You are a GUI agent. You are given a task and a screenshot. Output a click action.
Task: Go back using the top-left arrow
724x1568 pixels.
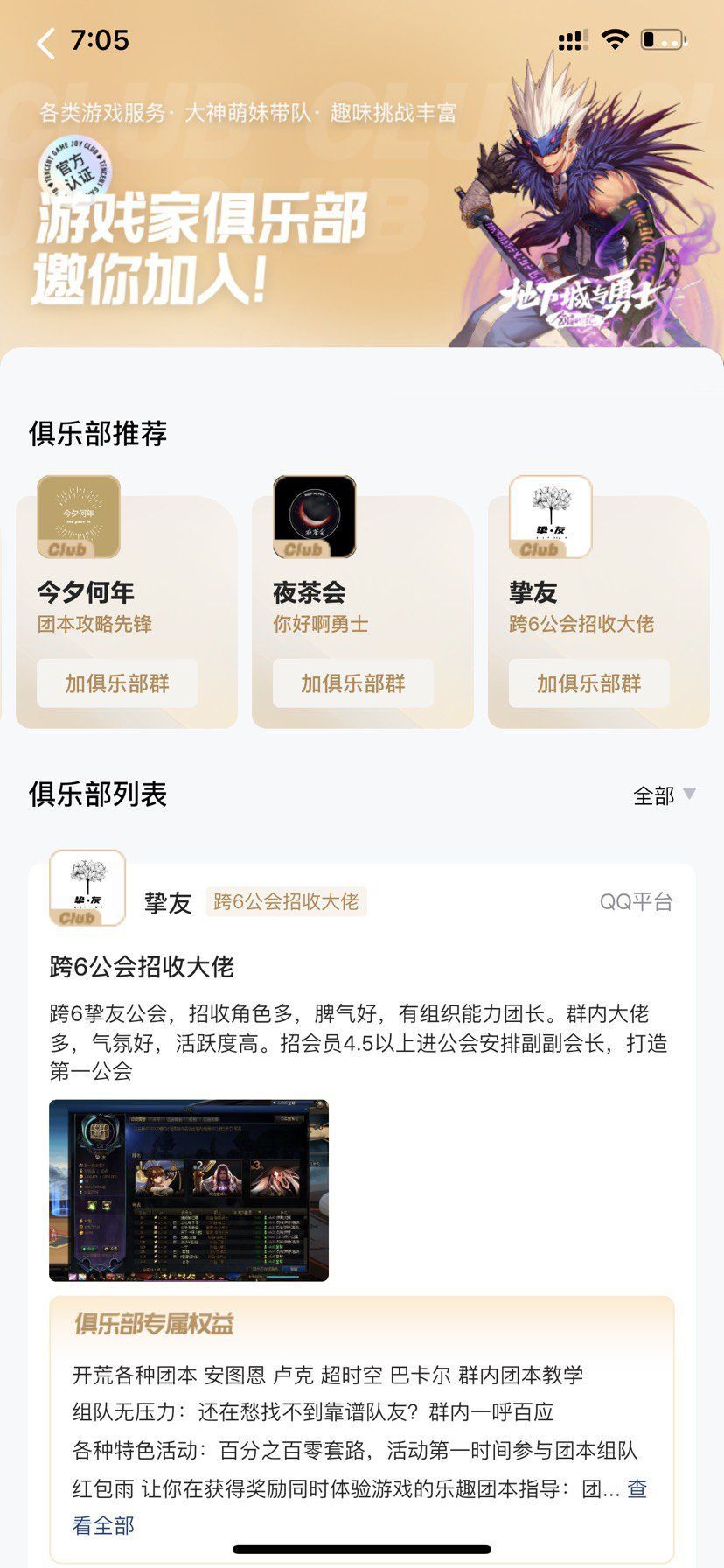pos(45,43)
